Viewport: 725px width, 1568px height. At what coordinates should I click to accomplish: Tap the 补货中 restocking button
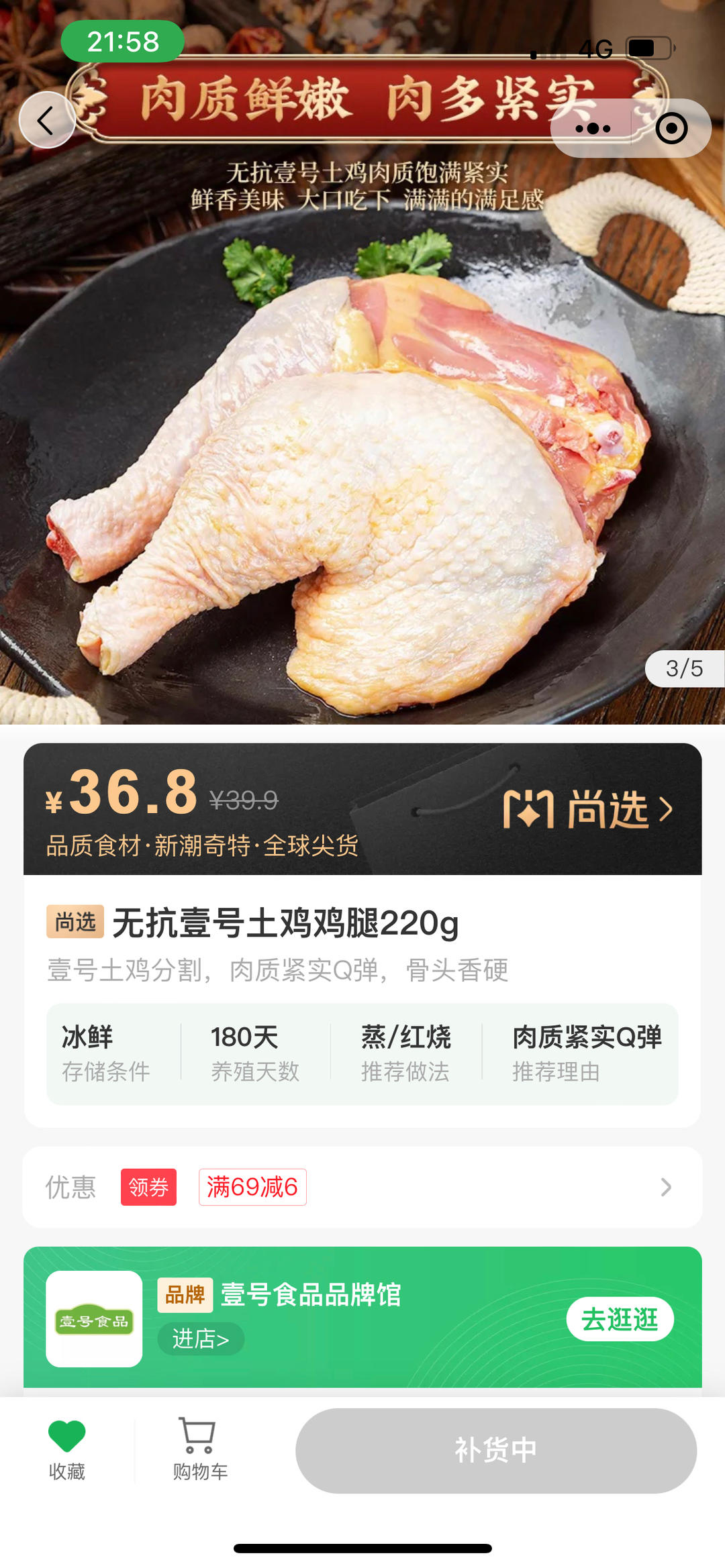[x=495, y=1450]
